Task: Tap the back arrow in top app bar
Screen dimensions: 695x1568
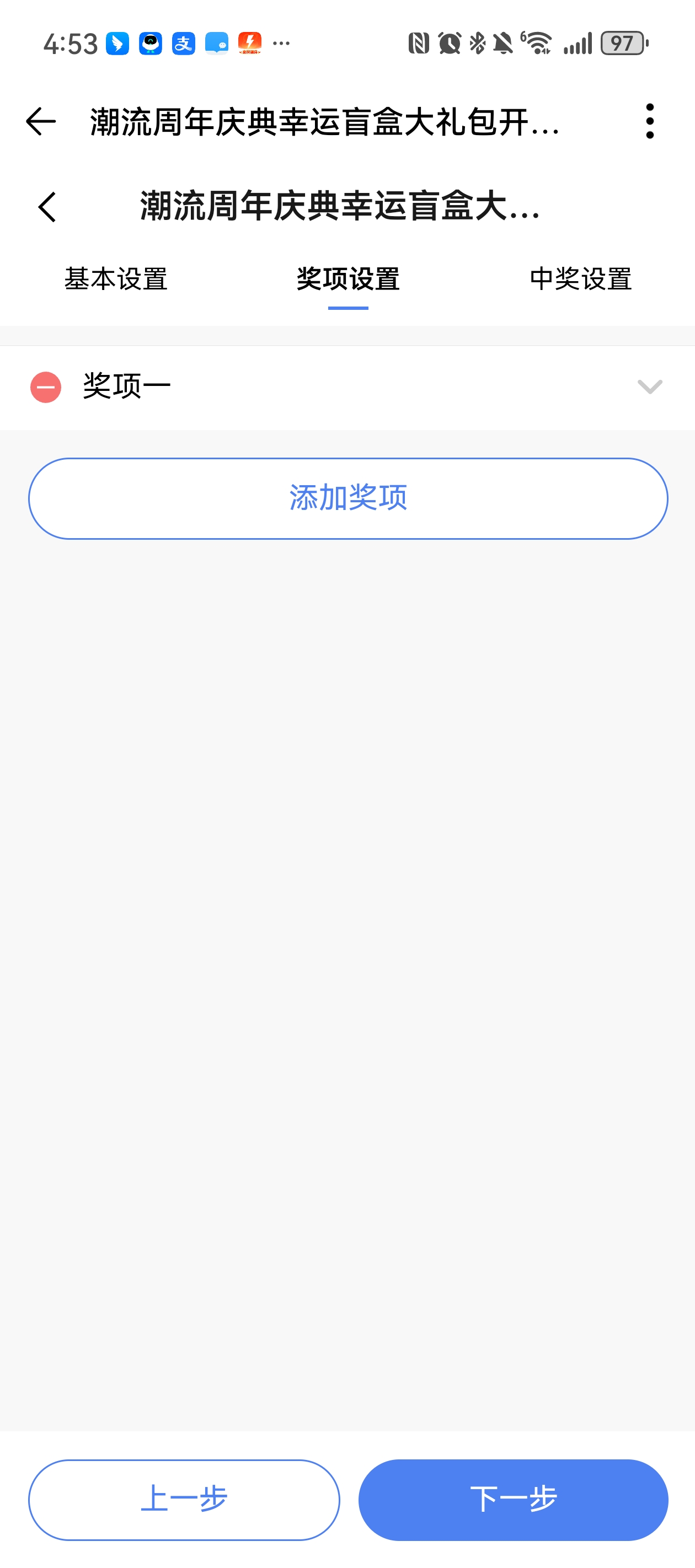Action: pyautogui.click(x=41, y=121)
